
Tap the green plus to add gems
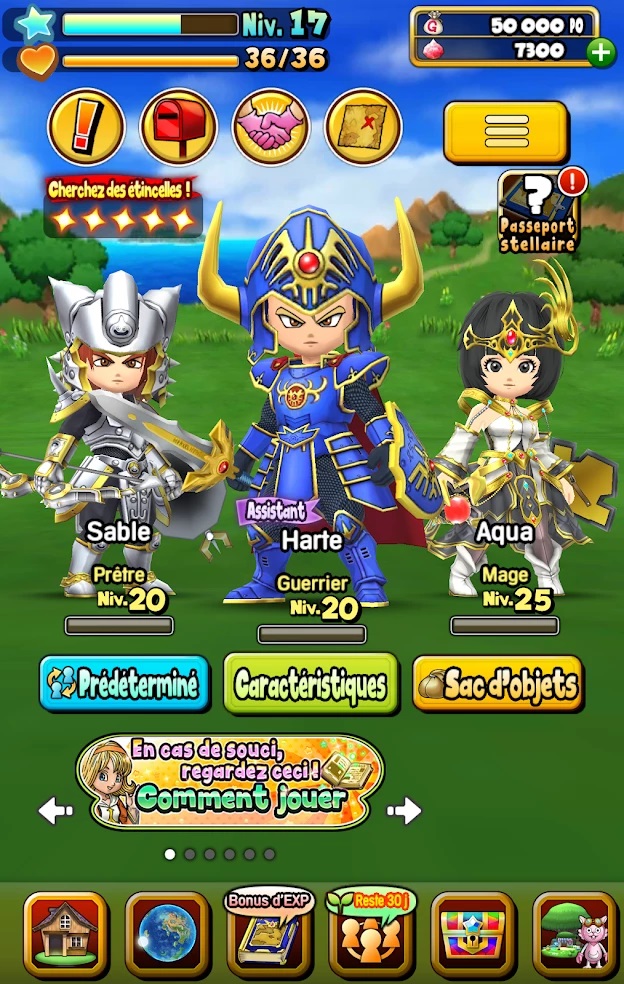(600, 53)
